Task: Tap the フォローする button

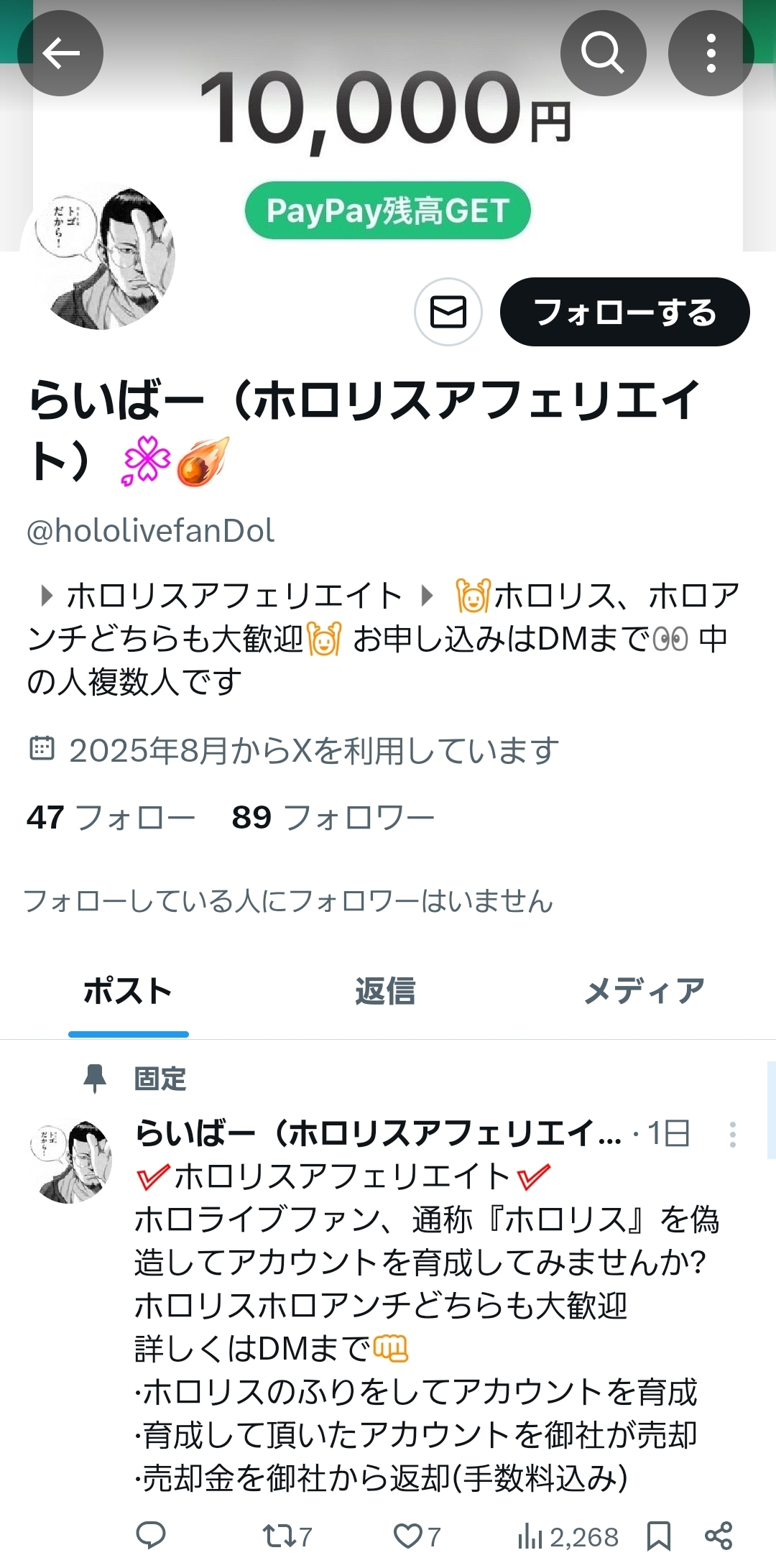Action: tap(624, 312)
